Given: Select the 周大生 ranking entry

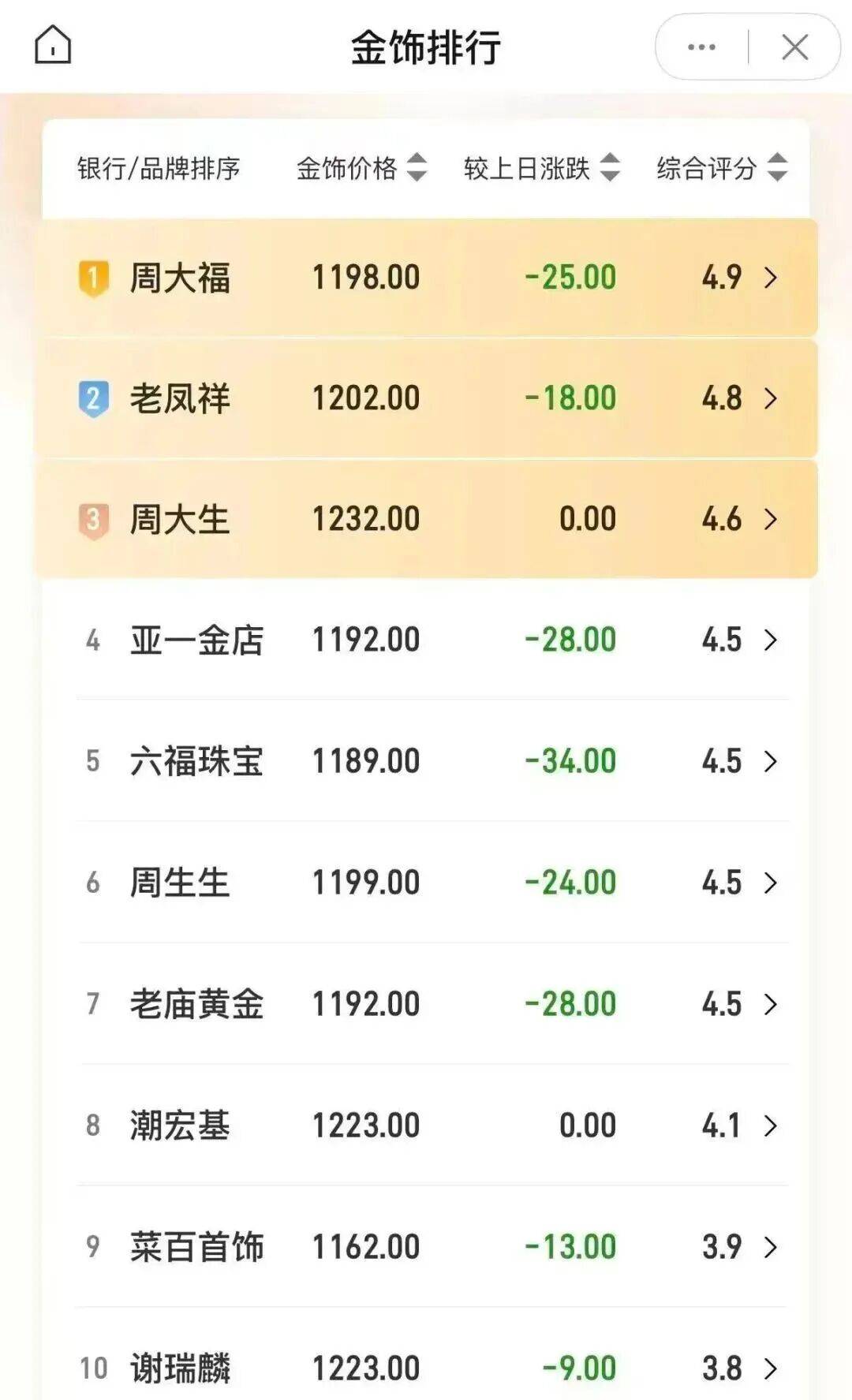Looking at the screenshot, I should [x=426, y=519].
